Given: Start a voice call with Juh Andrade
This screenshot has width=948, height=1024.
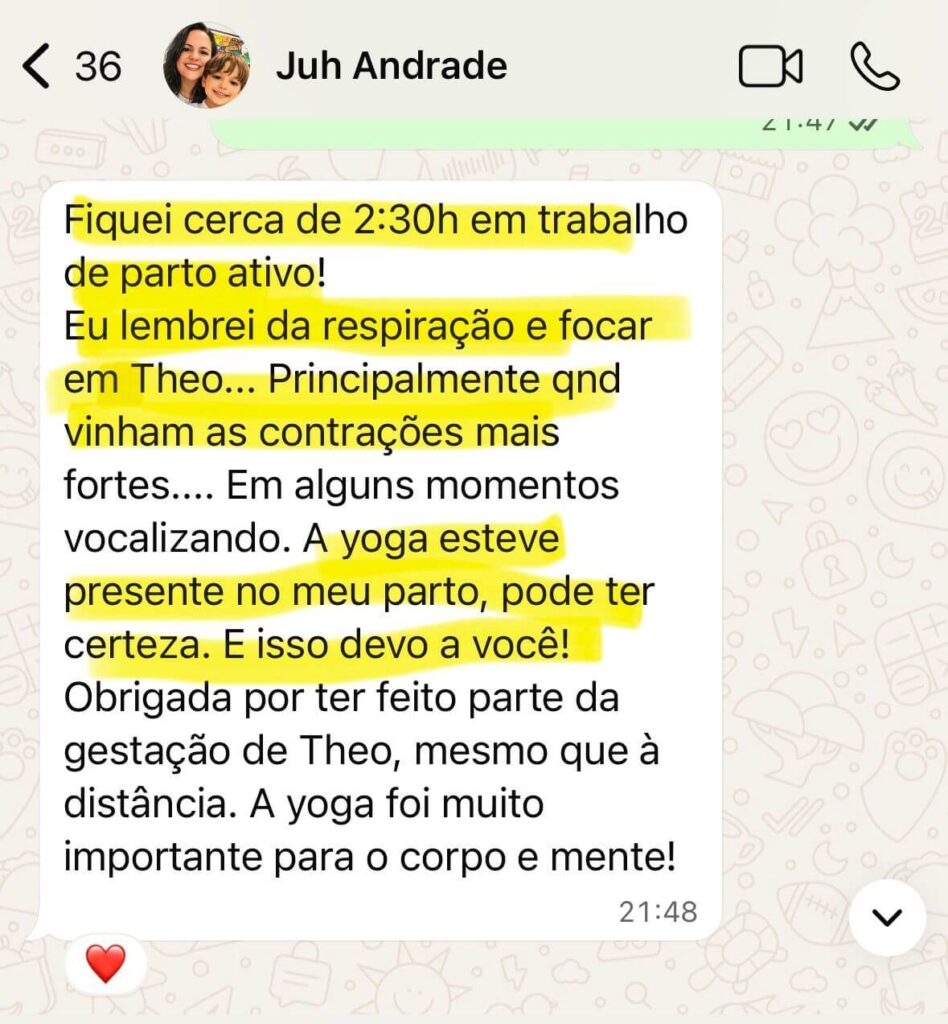Looking at the screenshot, I should [874, 67].
